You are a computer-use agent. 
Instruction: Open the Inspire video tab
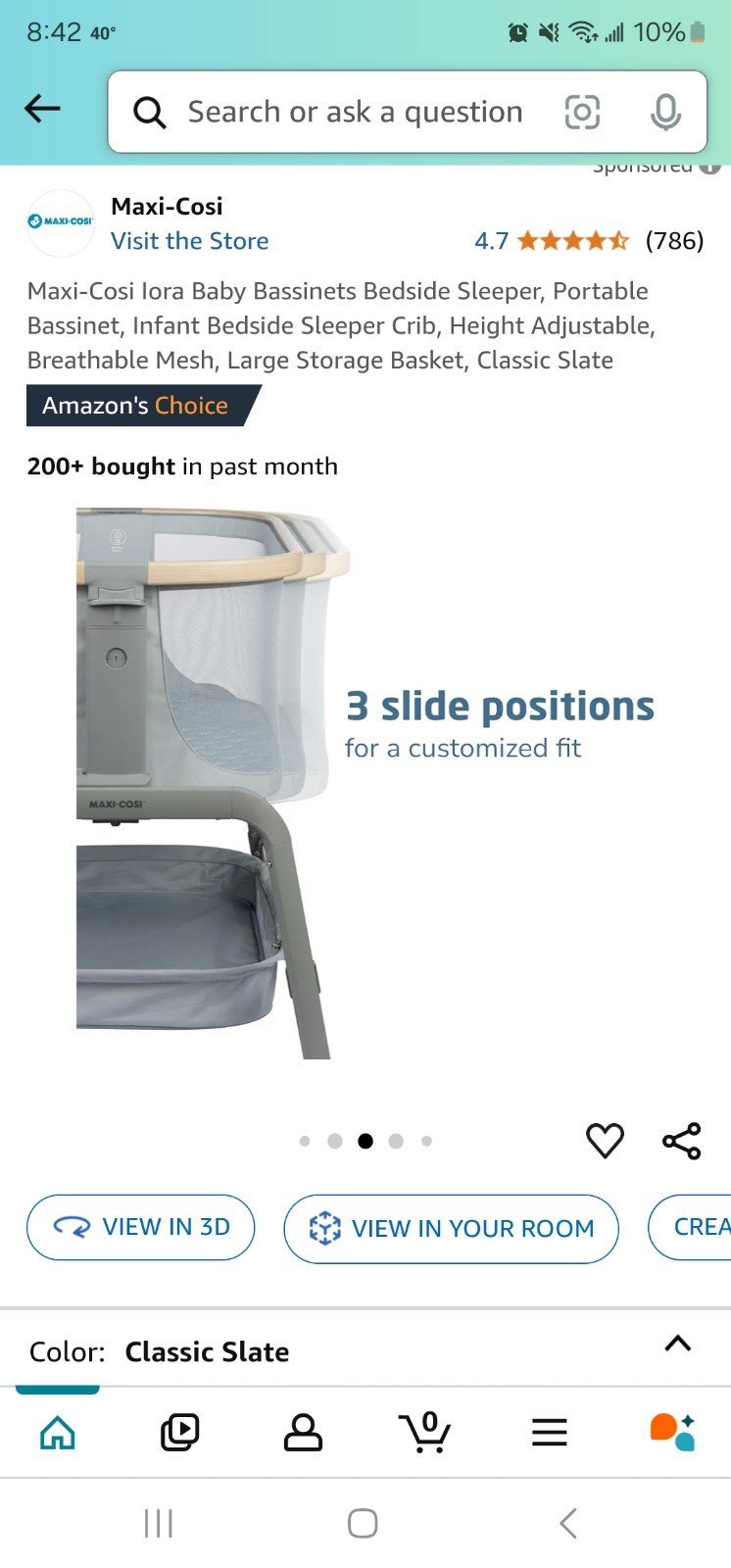coord(180,1433)
